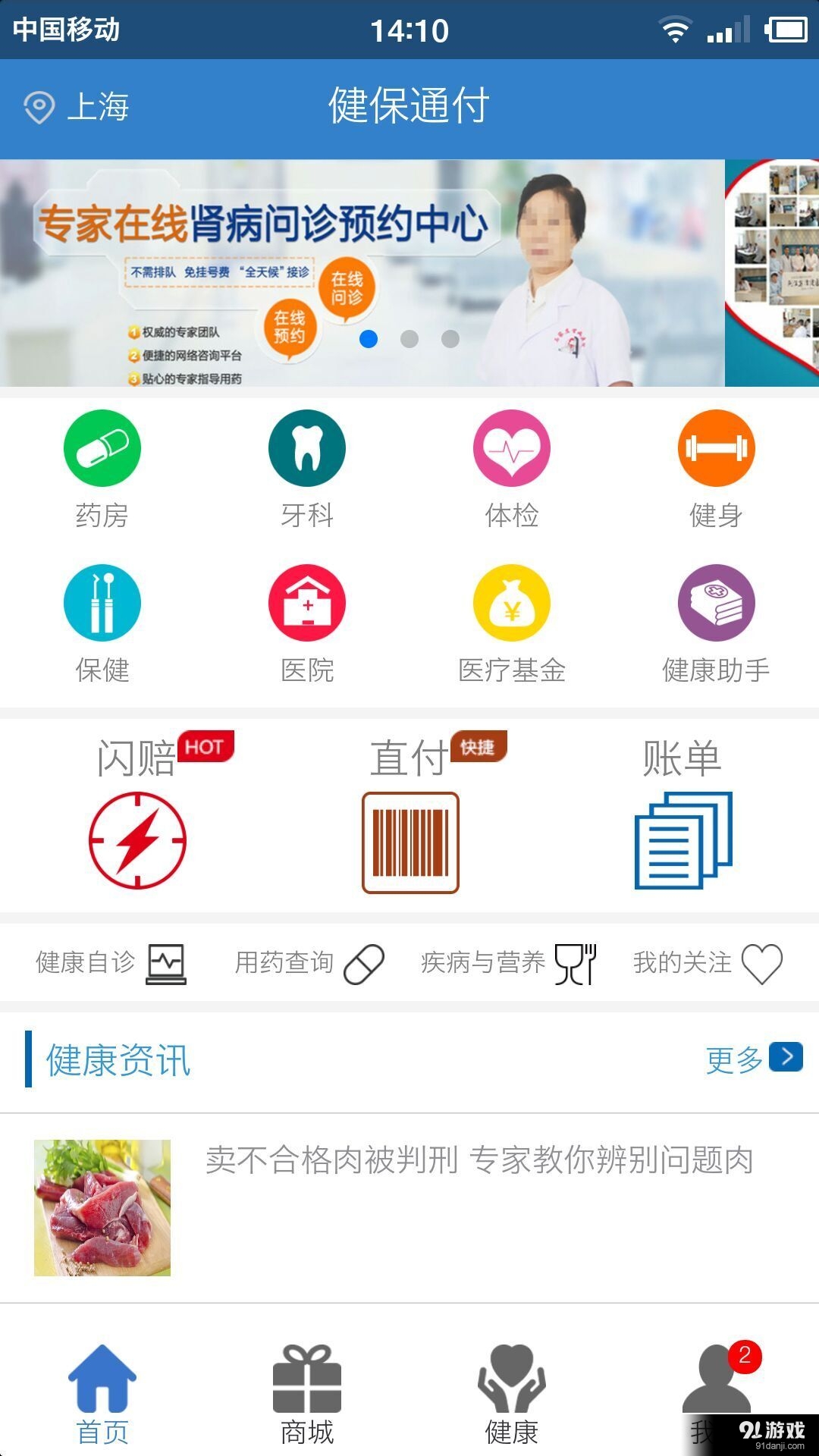
Task: Open the meat safety news article thumbnail
Action: click(x=102, y=1204)
